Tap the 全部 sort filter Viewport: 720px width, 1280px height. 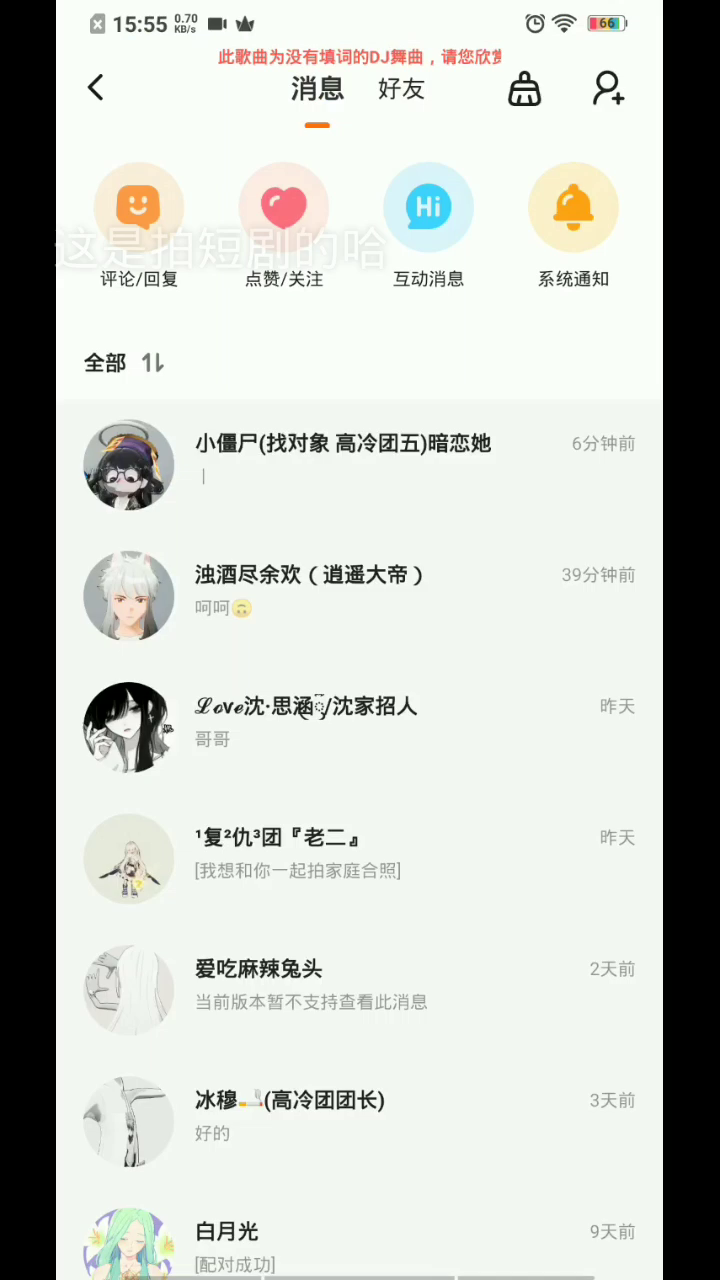pos(123,363)
